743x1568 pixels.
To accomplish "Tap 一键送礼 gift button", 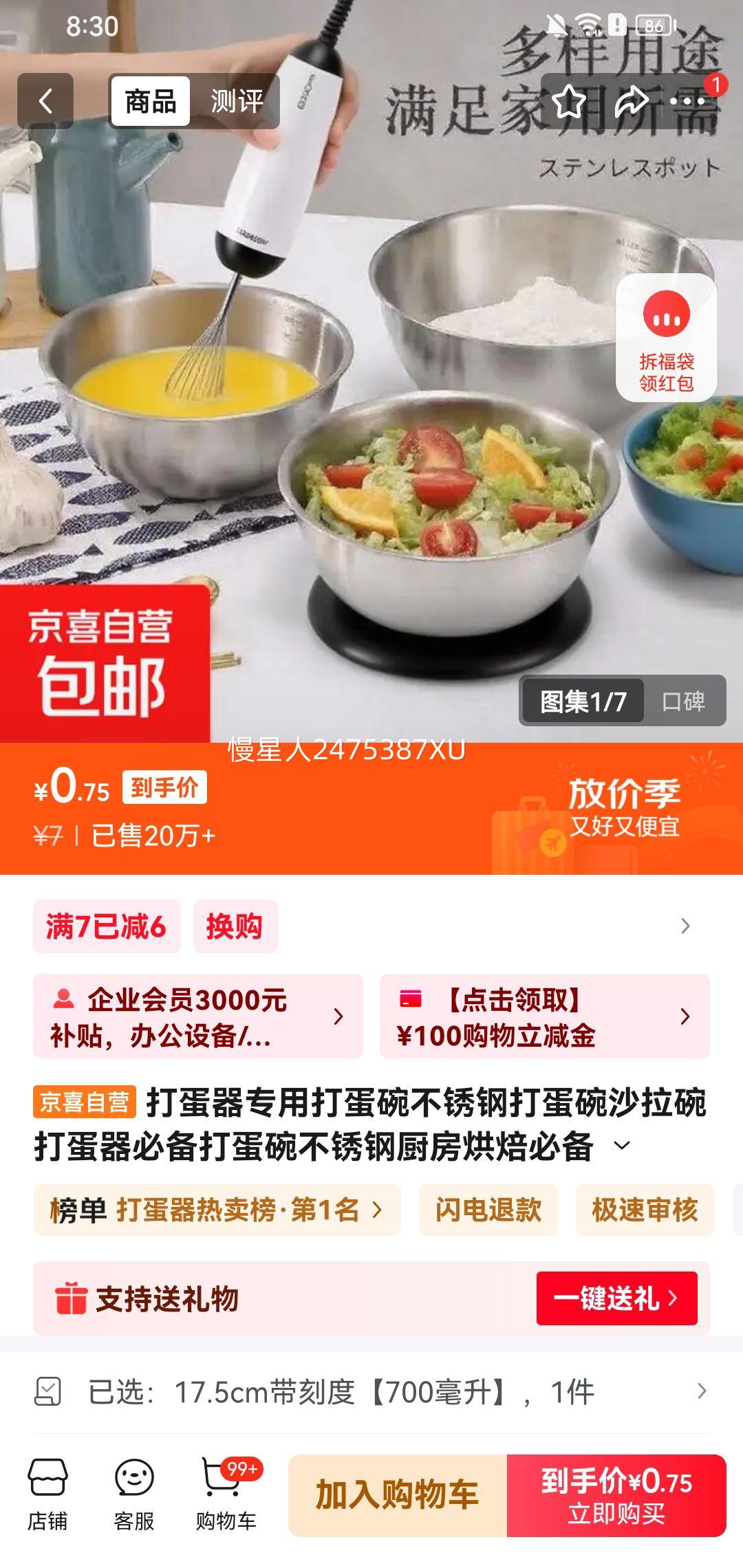I will pyautogui.click(x=616, y=1298).
